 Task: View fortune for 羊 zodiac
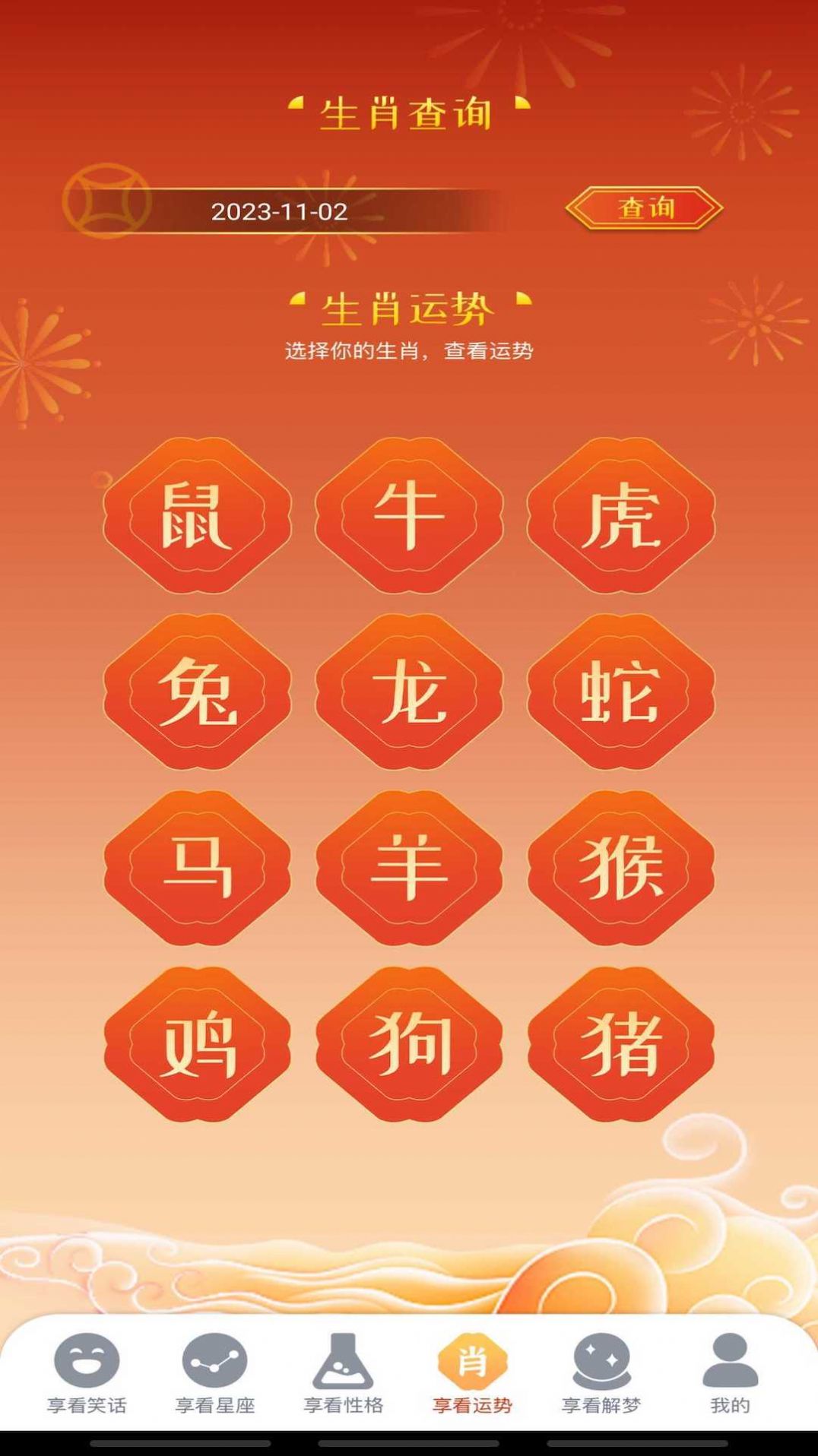coord(409,868)
